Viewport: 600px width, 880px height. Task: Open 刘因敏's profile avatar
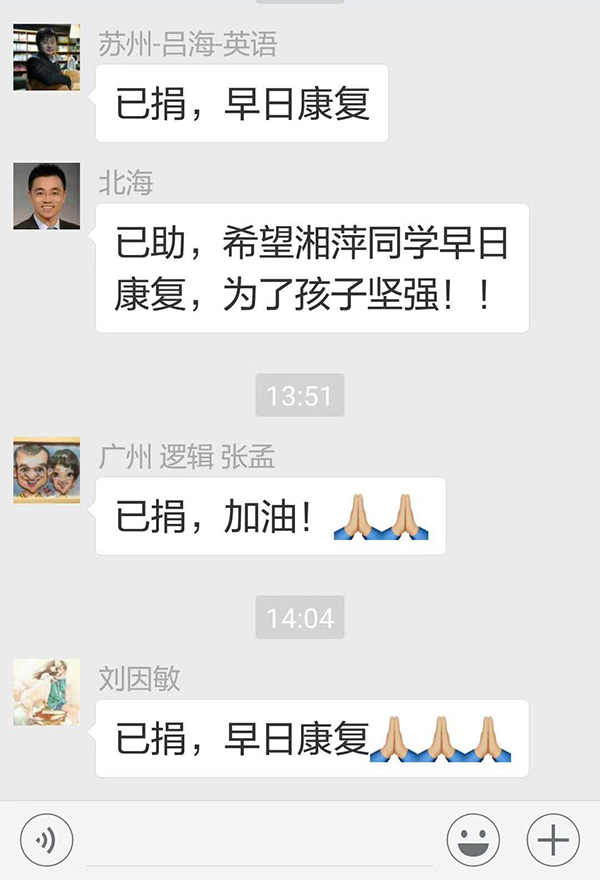point(46,692)
